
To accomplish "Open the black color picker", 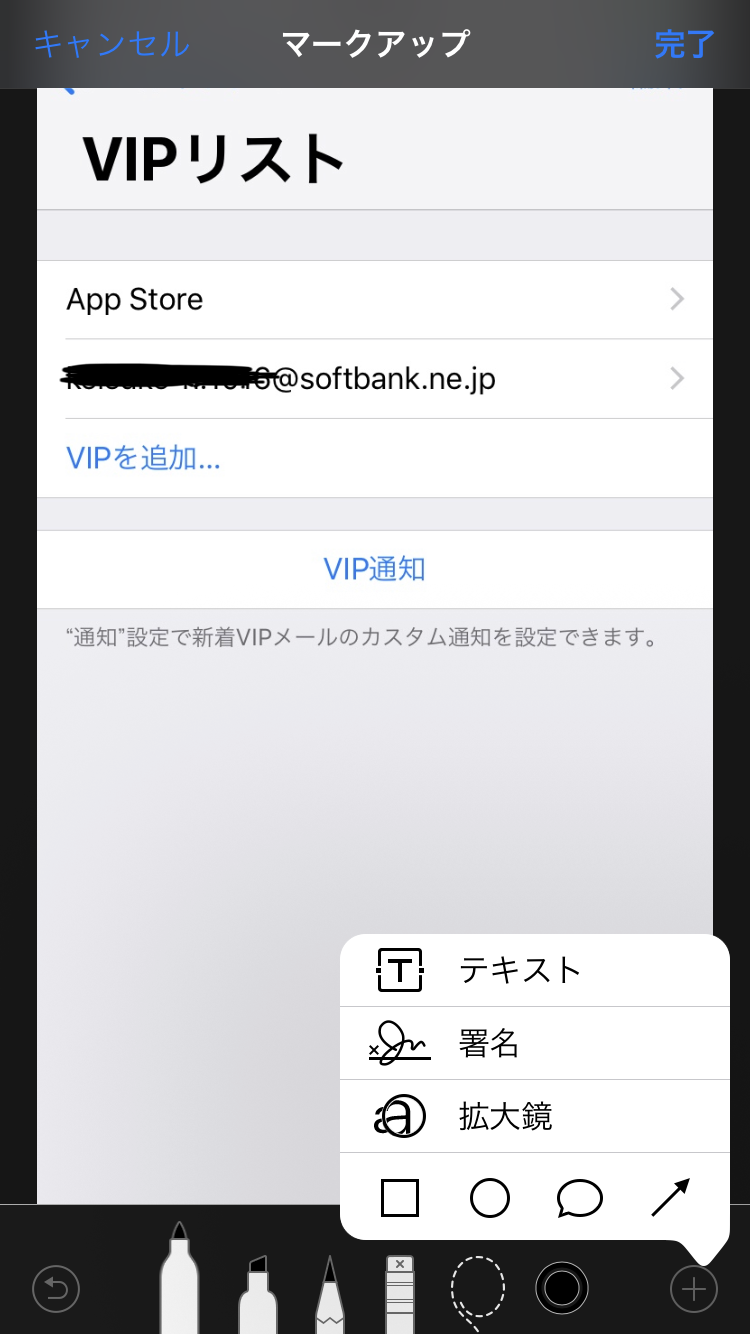I will (x=562, y=1288).
